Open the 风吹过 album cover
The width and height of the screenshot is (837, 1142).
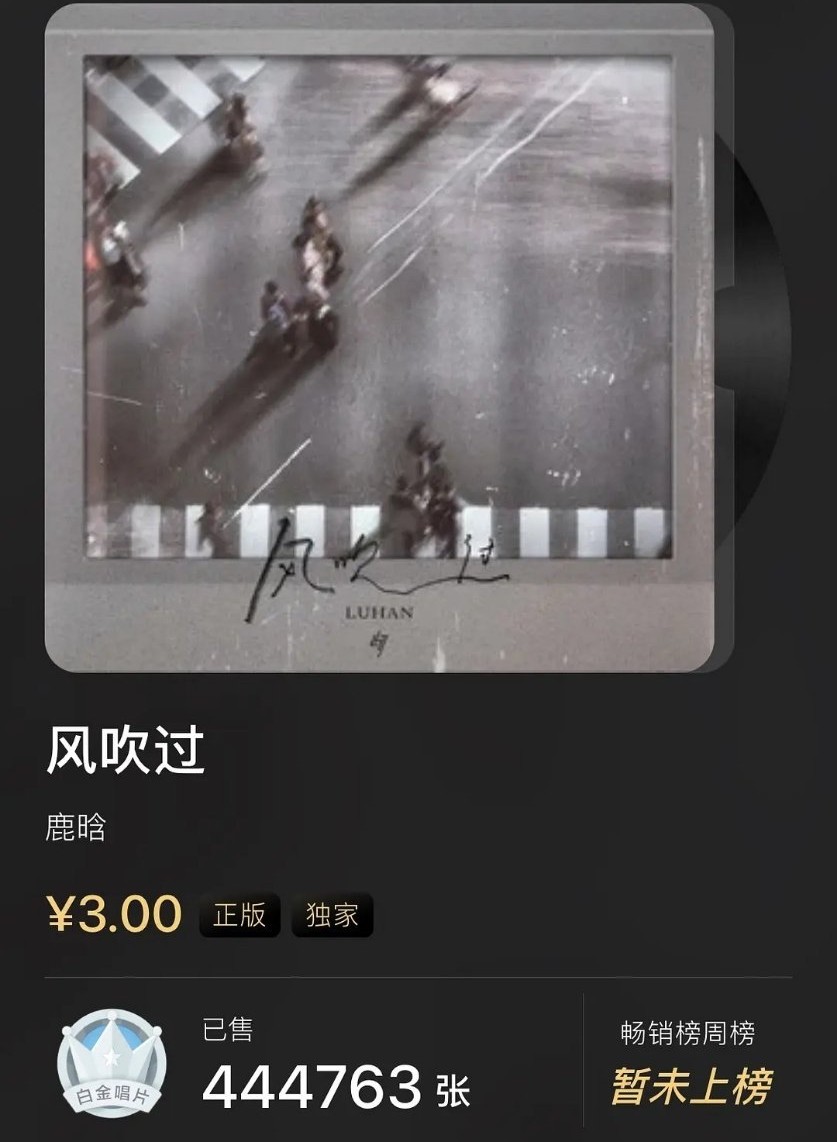pyautogui.click(x=380, y=338)
